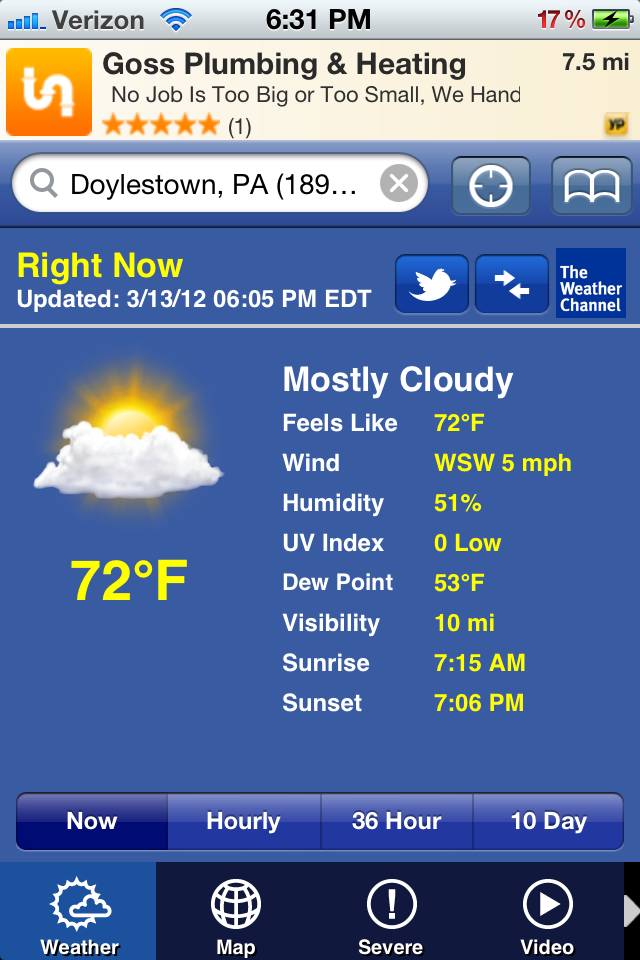Screen dimensions: 640x960
Task: View the 36 Hour forecast
Action: (396, 821)
